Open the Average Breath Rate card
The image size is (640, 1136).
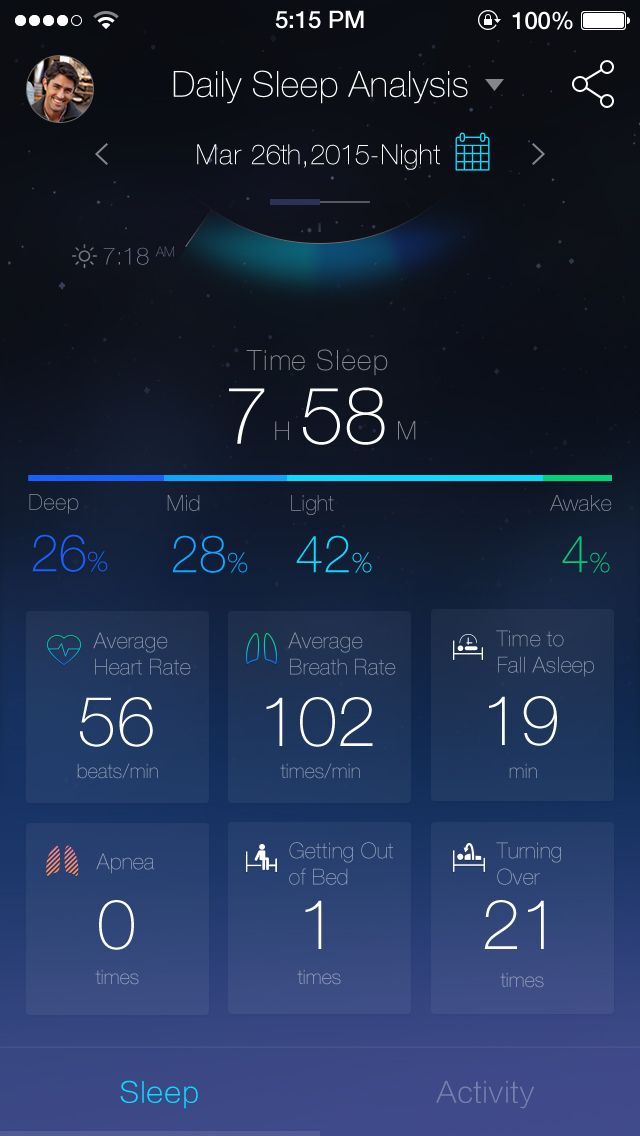pos(319,707)
